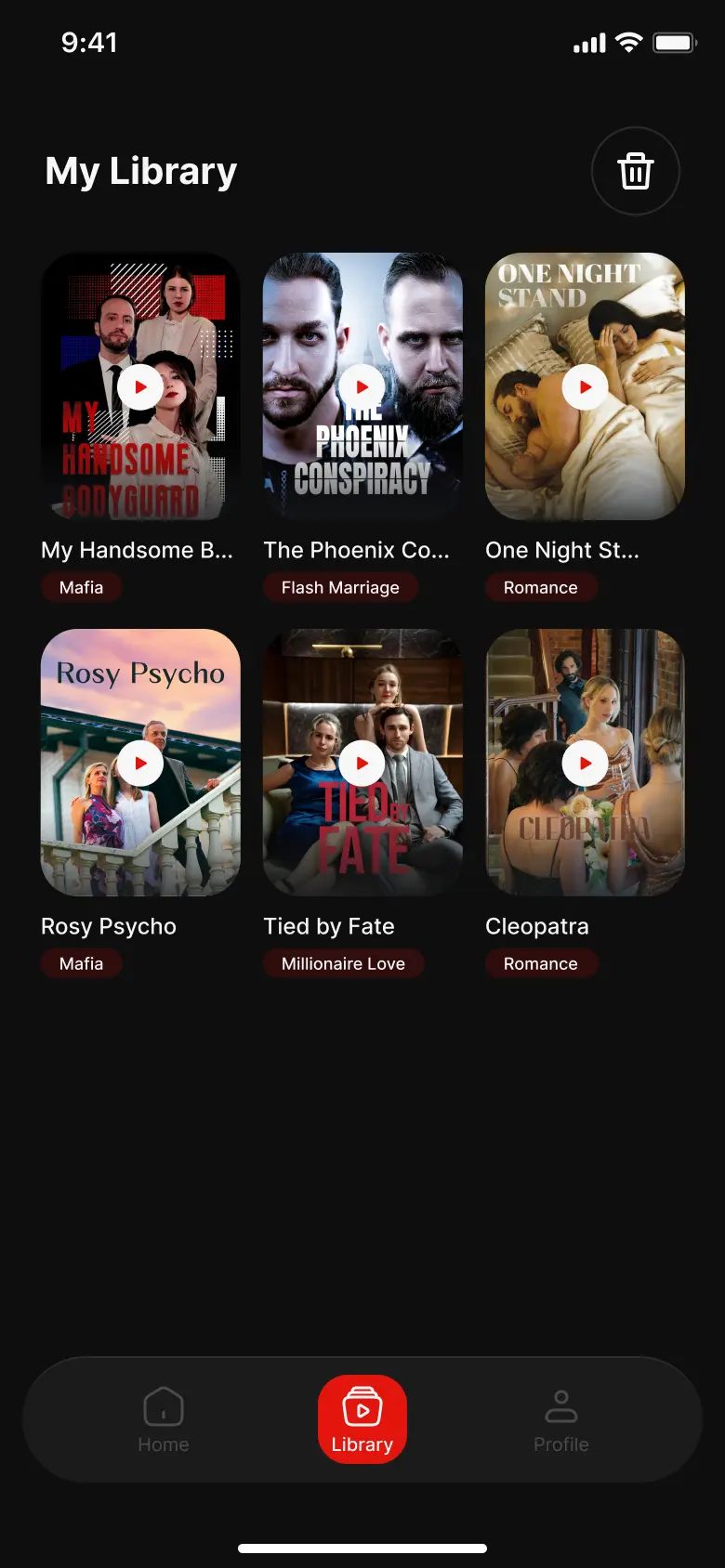Viewport: 725px width, 1568px height.
Task: Tap the Romance chip under Cleopatra
Action: [541, 963]
